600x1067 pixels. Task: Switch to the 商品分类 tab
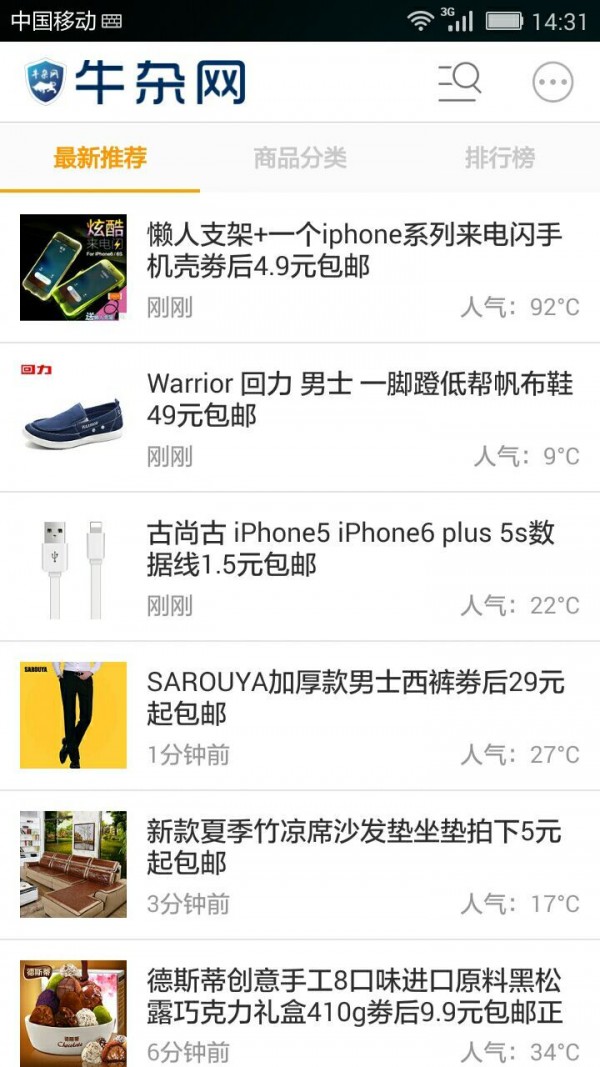tap(300, 158)
